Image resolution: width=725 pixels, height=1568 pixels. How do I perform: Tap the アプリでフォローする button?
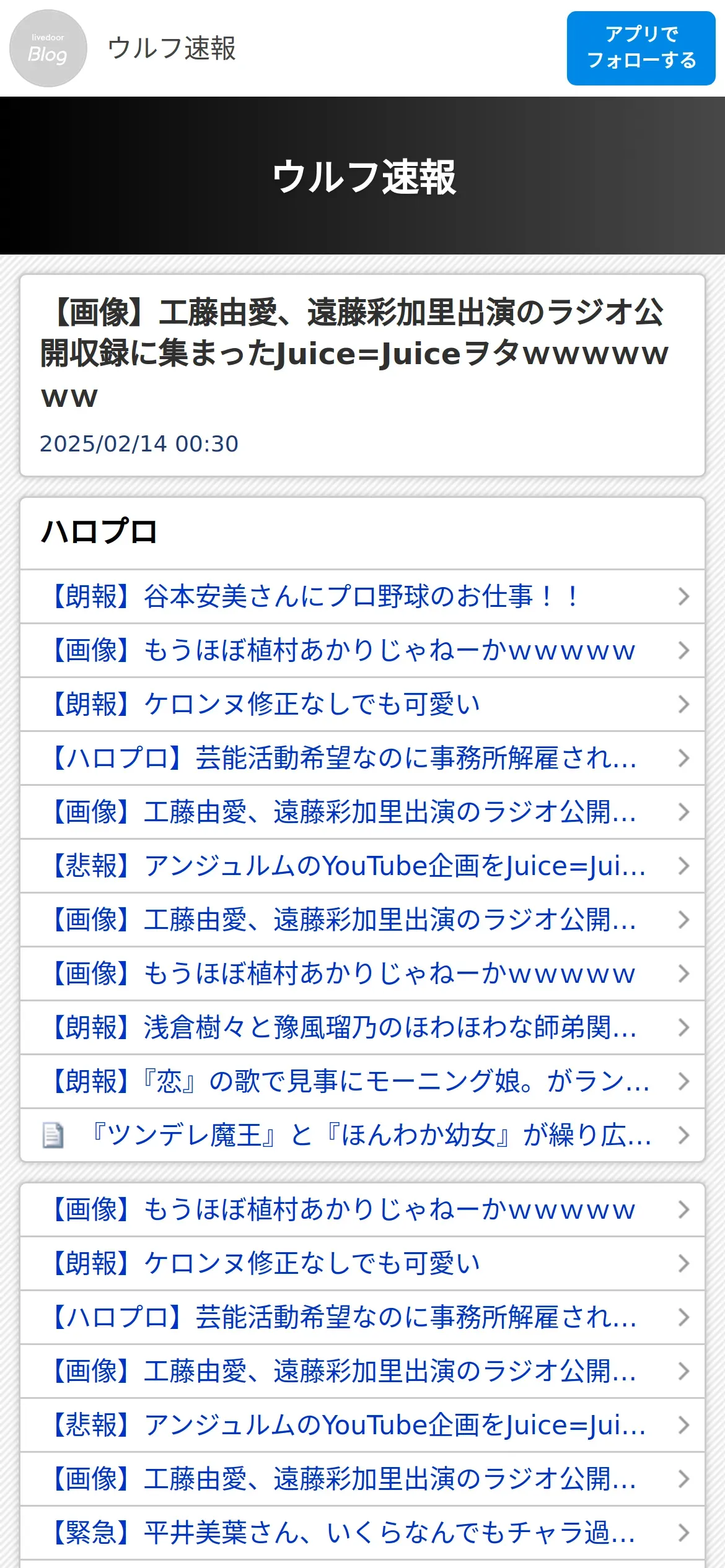click(x=641, y=48)
